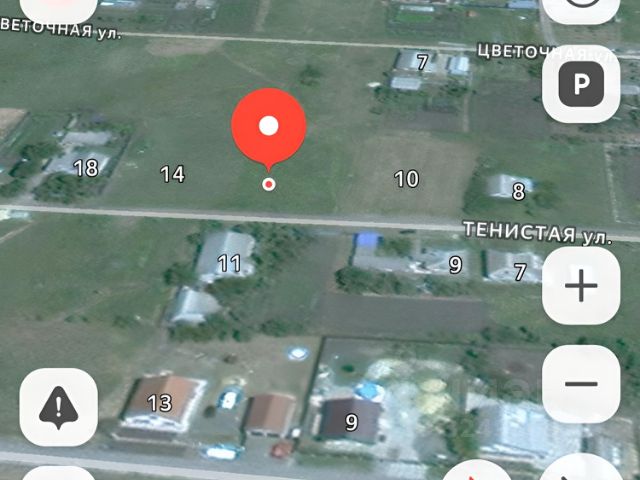Image resolution: width=640 pixels, height=480 pixels.
Task: Open the road events warning button
Action: pos(59,407)
